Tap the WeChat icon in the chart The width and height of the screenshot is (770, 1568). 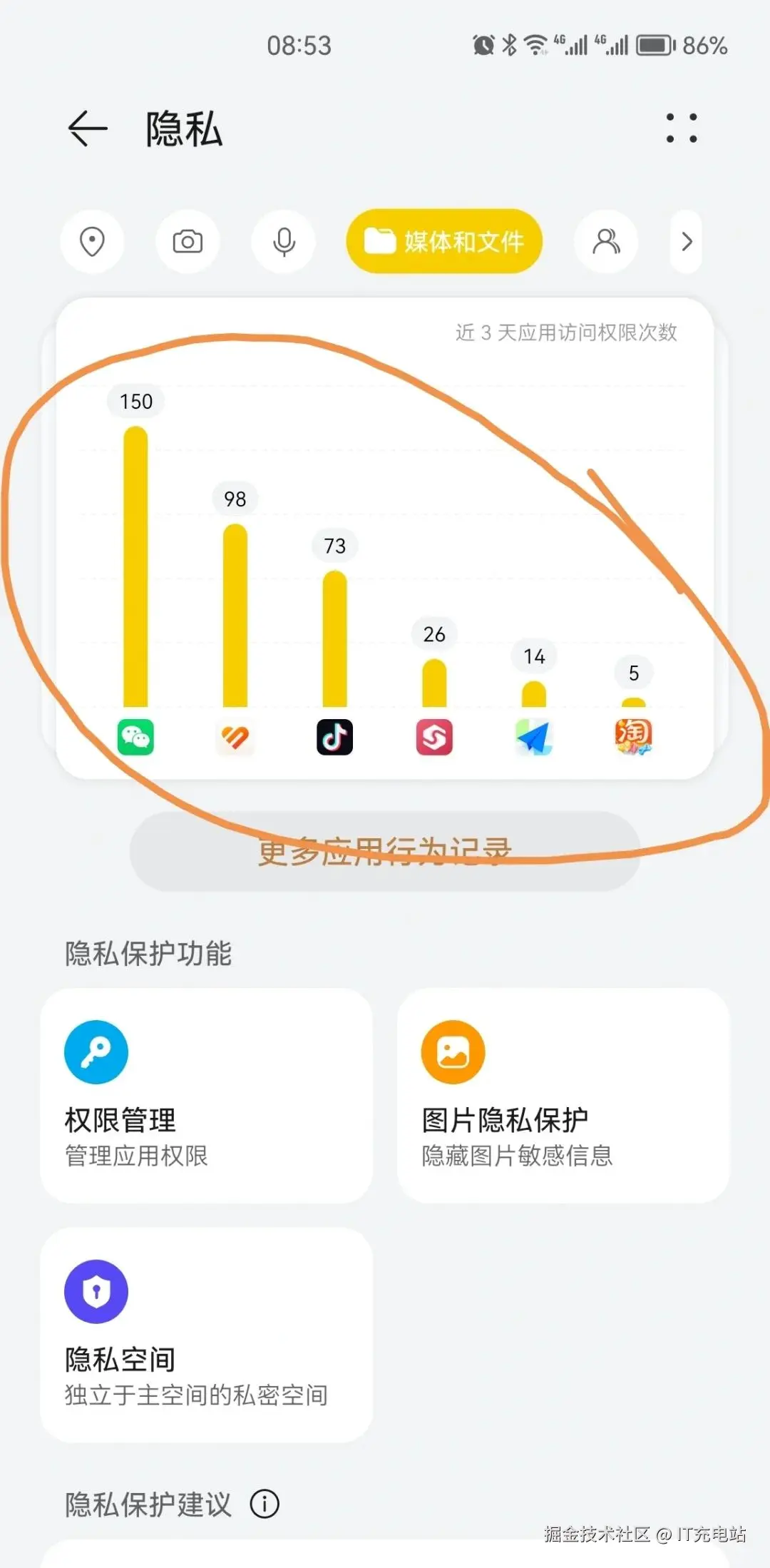135,737
